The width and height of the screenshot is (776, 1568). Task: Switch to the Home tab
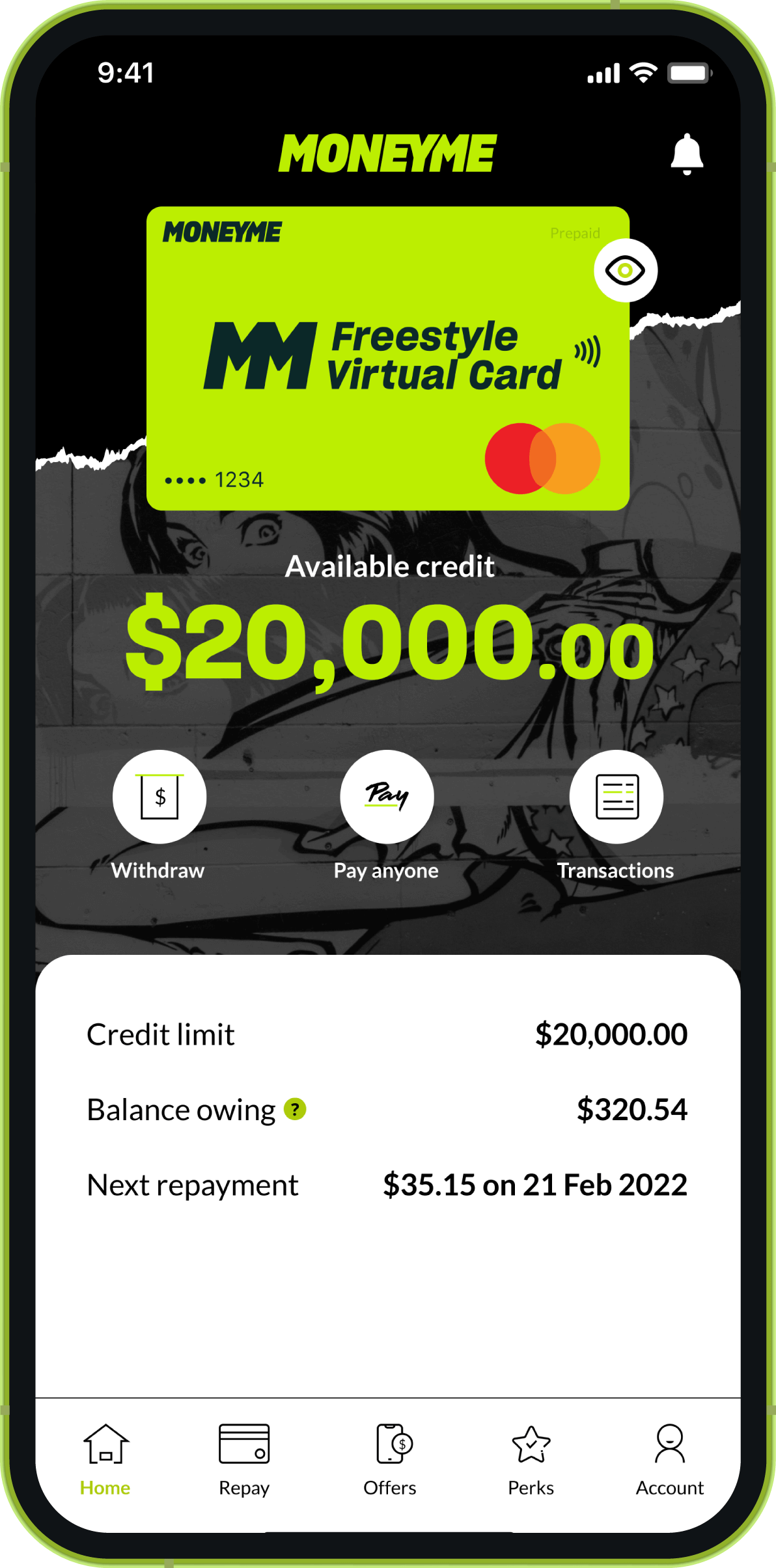tap(105, 1459)
